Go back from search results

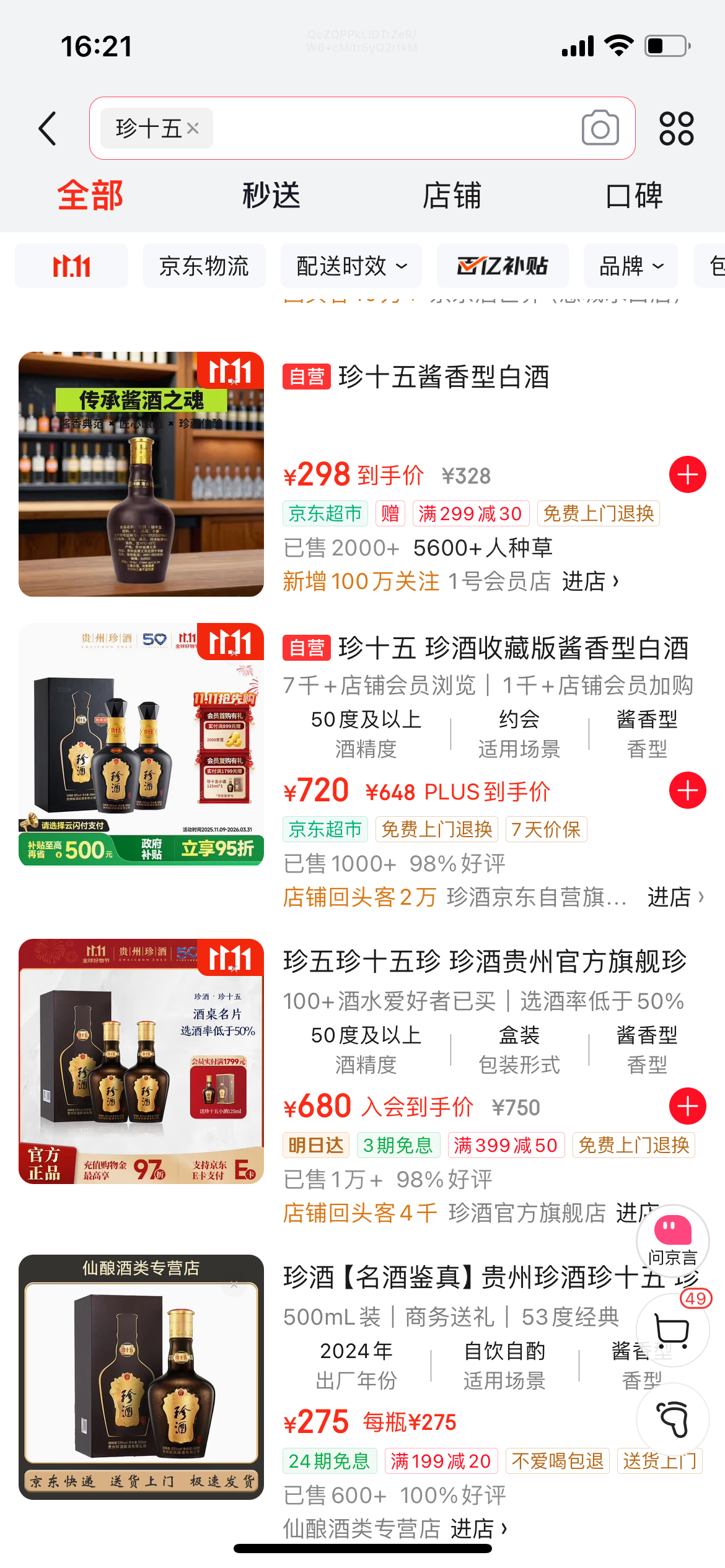[x=48, y=129]
